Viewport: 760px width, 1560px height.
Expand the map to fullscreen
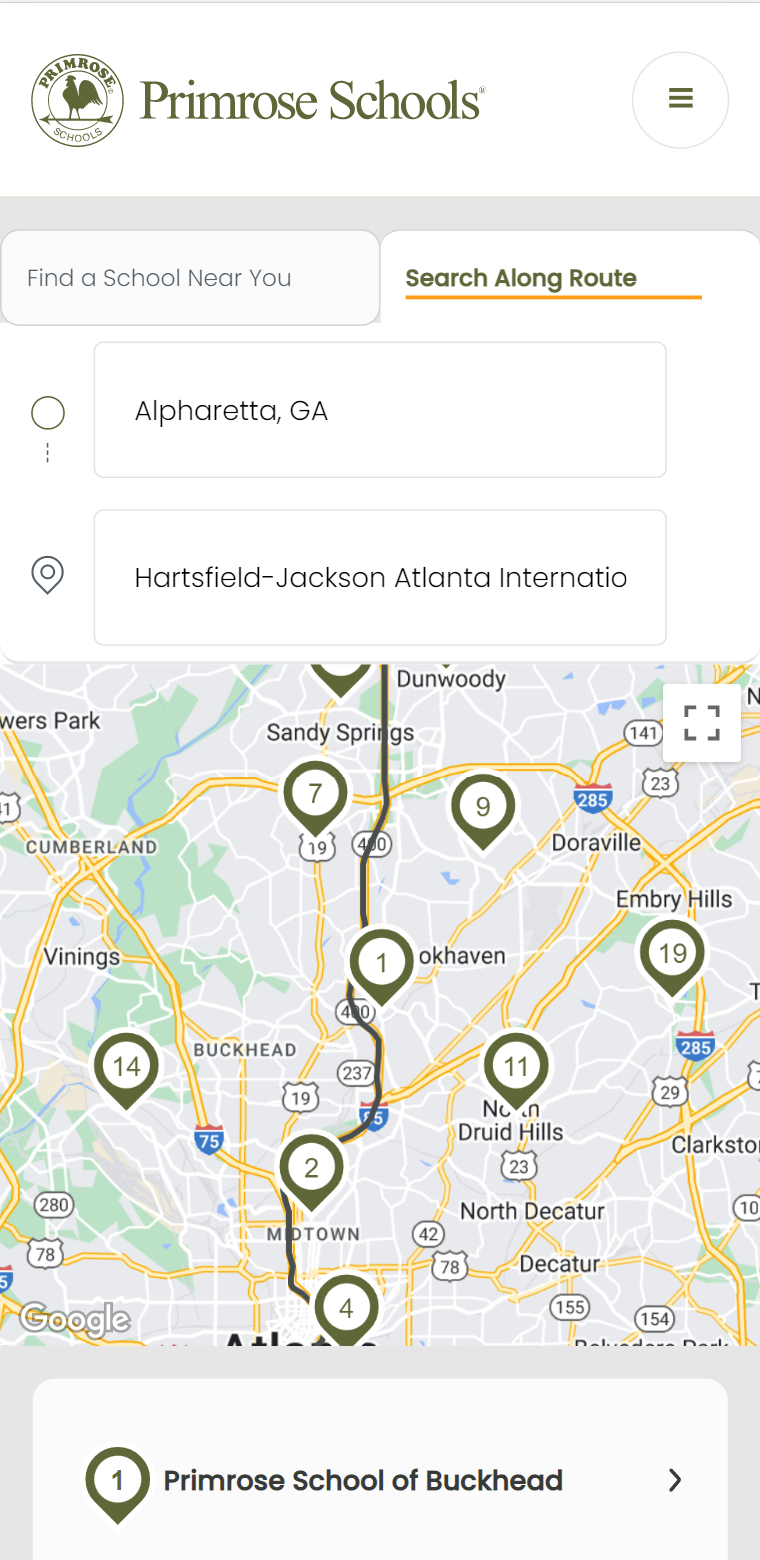coord(702,722)
